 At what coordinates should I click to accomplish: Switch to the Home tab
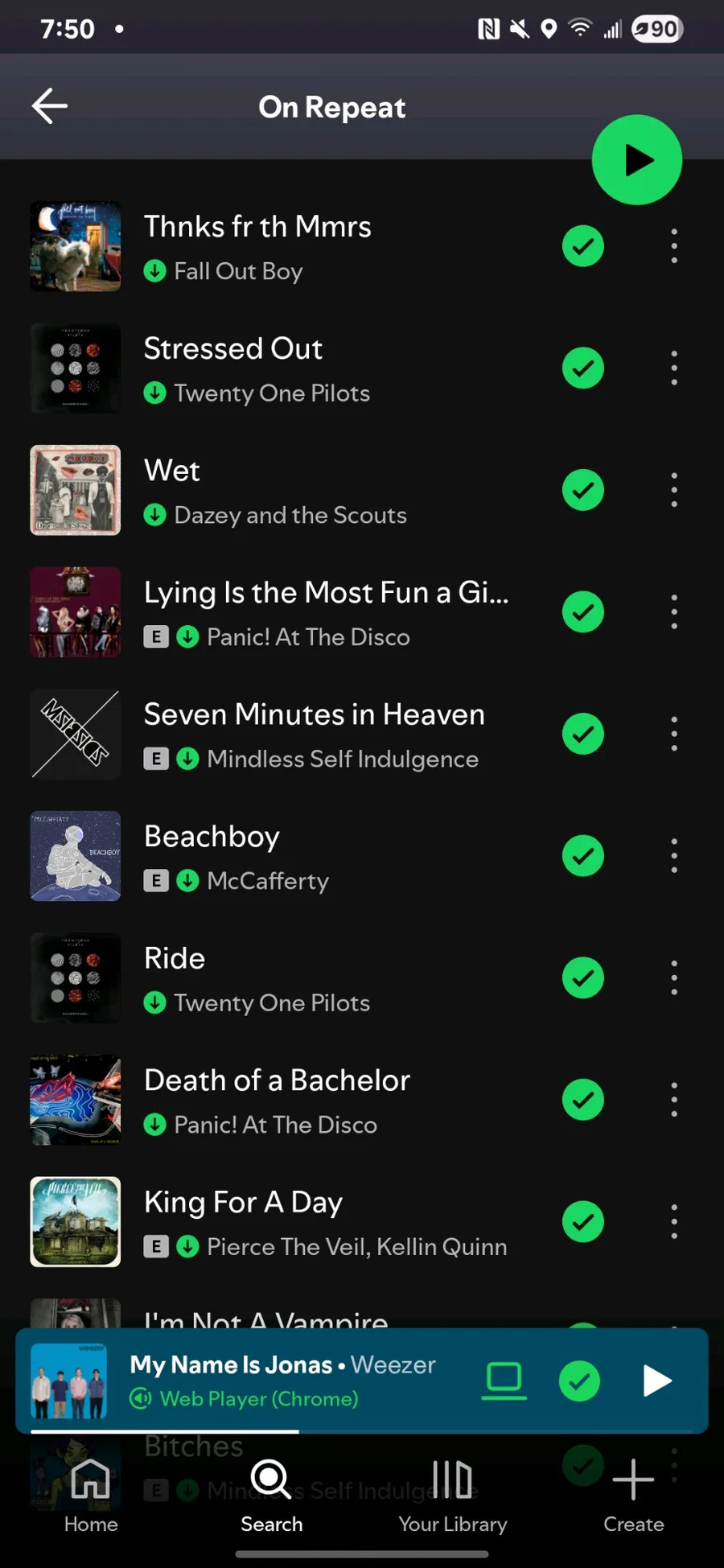pos(91,1496)
